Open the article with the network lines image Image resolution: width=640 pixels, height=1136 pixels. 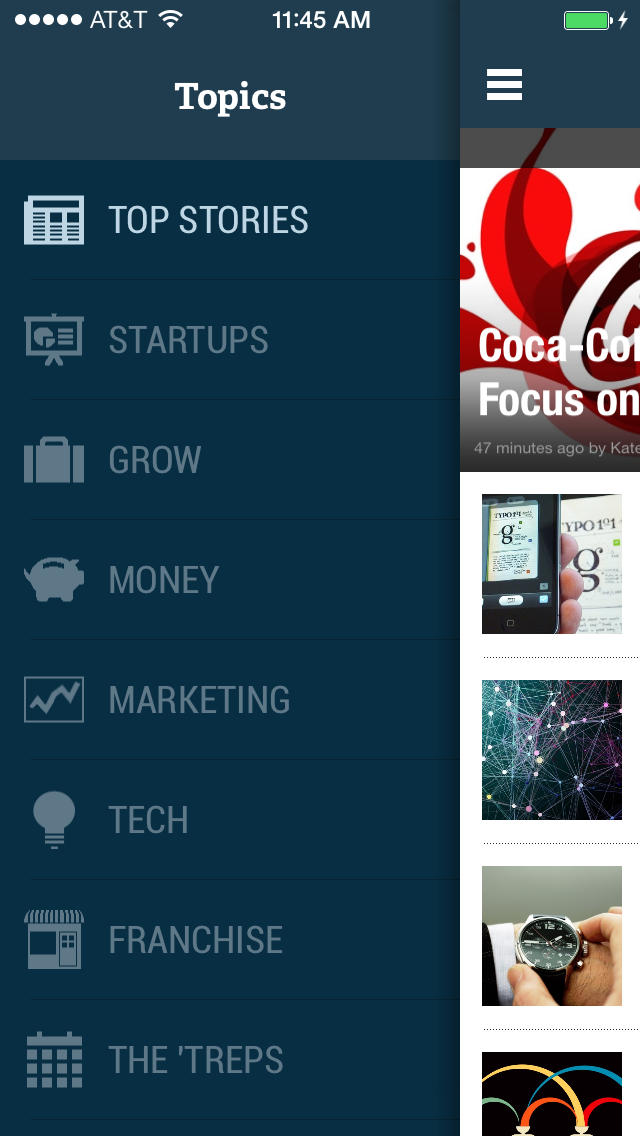tap(552, 750)
